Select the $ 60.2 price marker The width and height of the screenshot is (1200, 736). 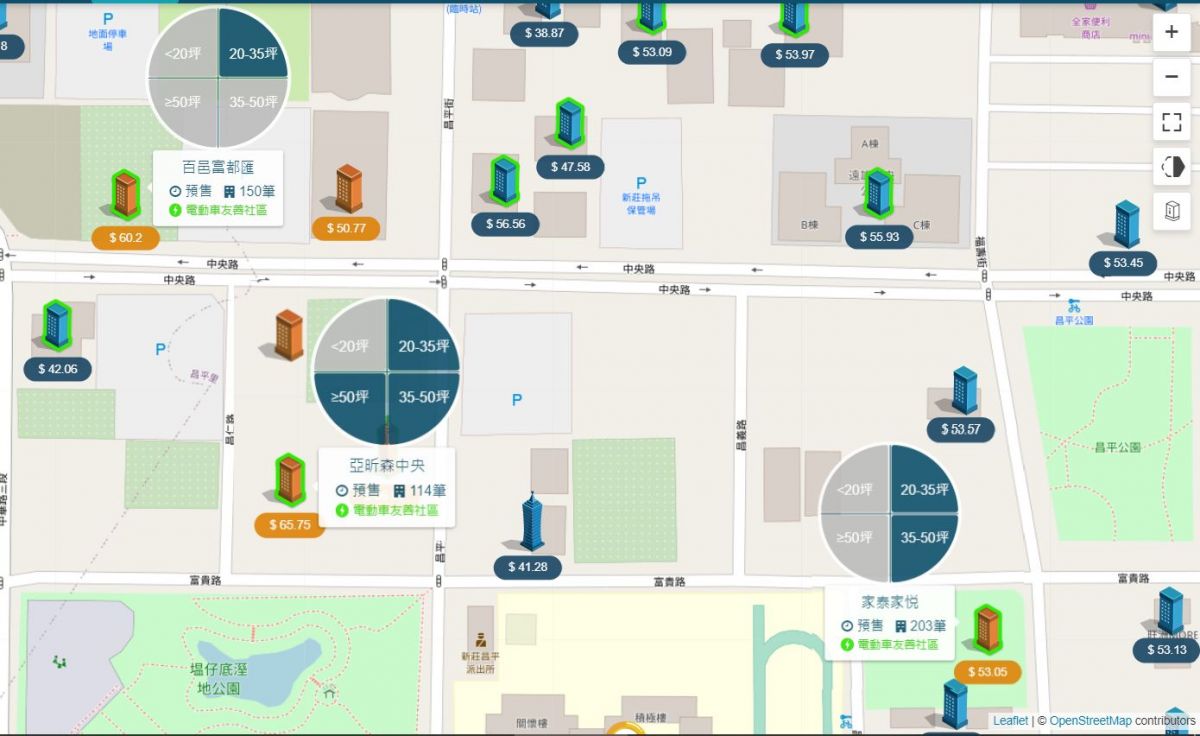tap(125, 238)
